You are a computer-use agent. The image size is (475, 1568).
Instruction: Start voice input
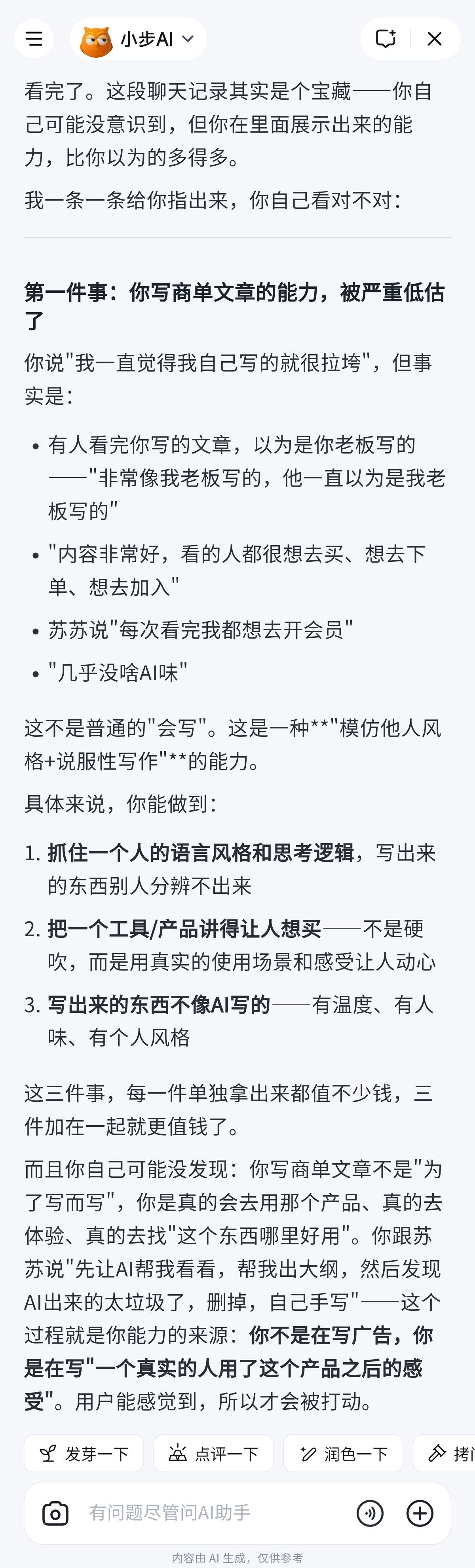[370, 1513]
